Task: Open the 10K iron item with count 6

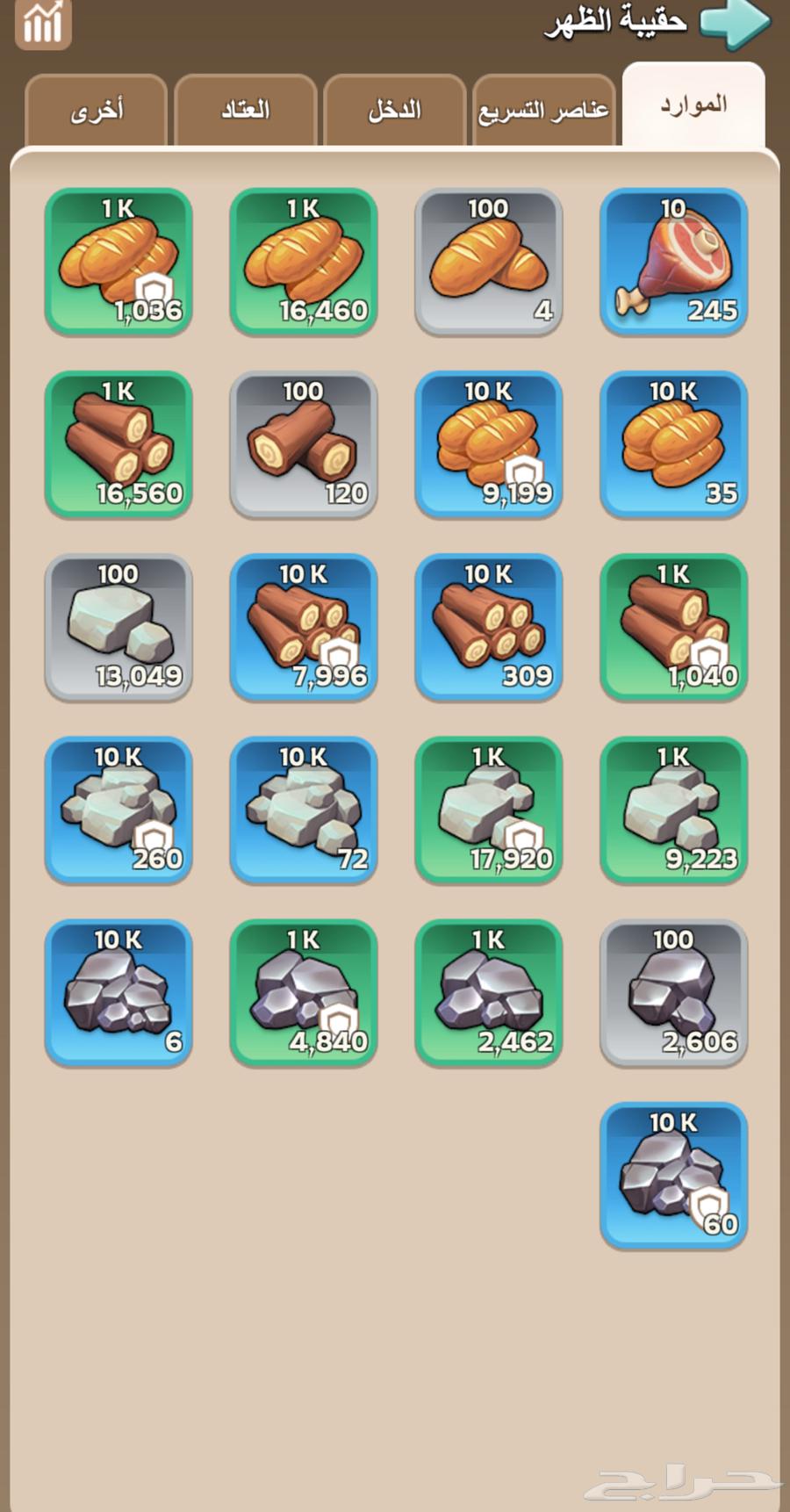Action: coord(118,991)
